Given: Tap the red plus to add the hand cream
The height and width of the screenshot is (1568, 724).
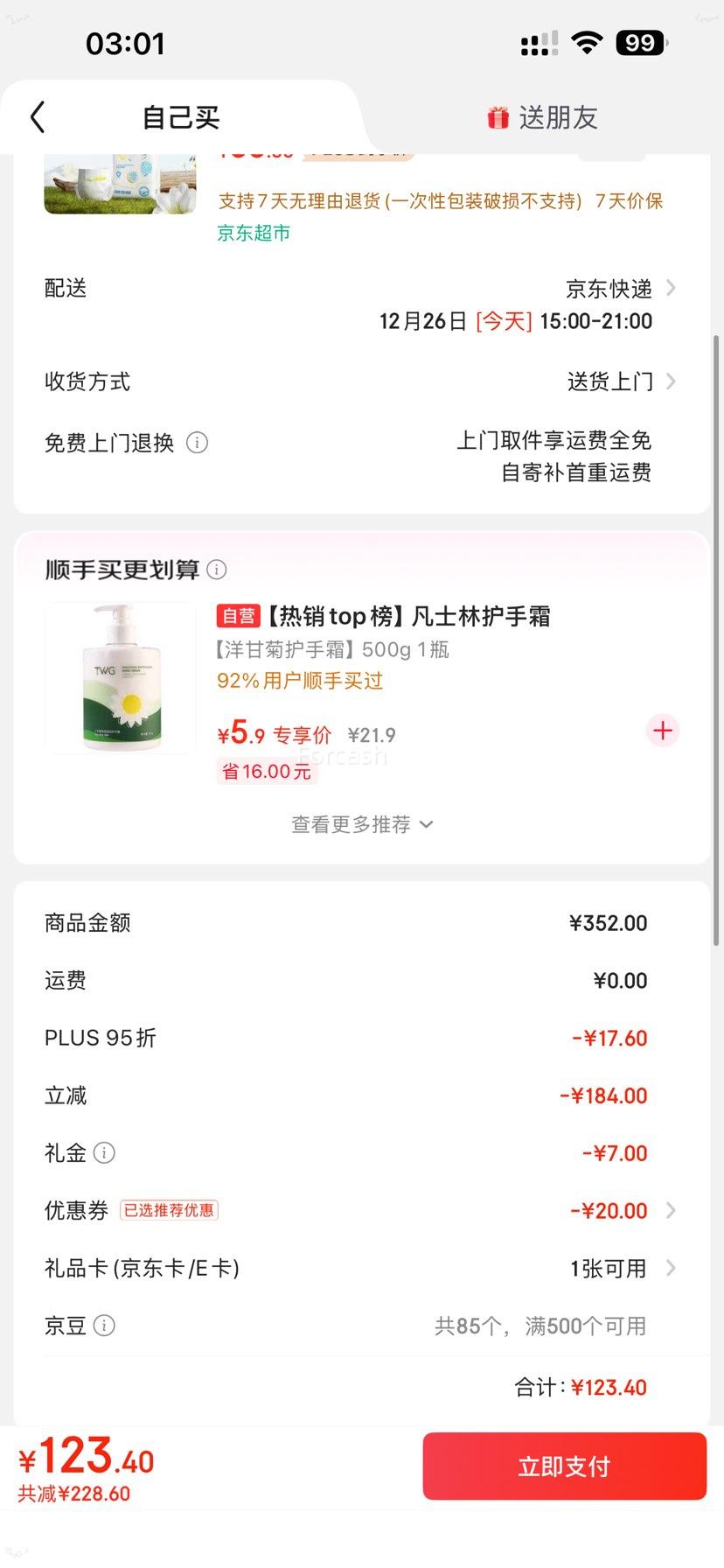Looking at the screenshot, I should [x=662, y=731].
